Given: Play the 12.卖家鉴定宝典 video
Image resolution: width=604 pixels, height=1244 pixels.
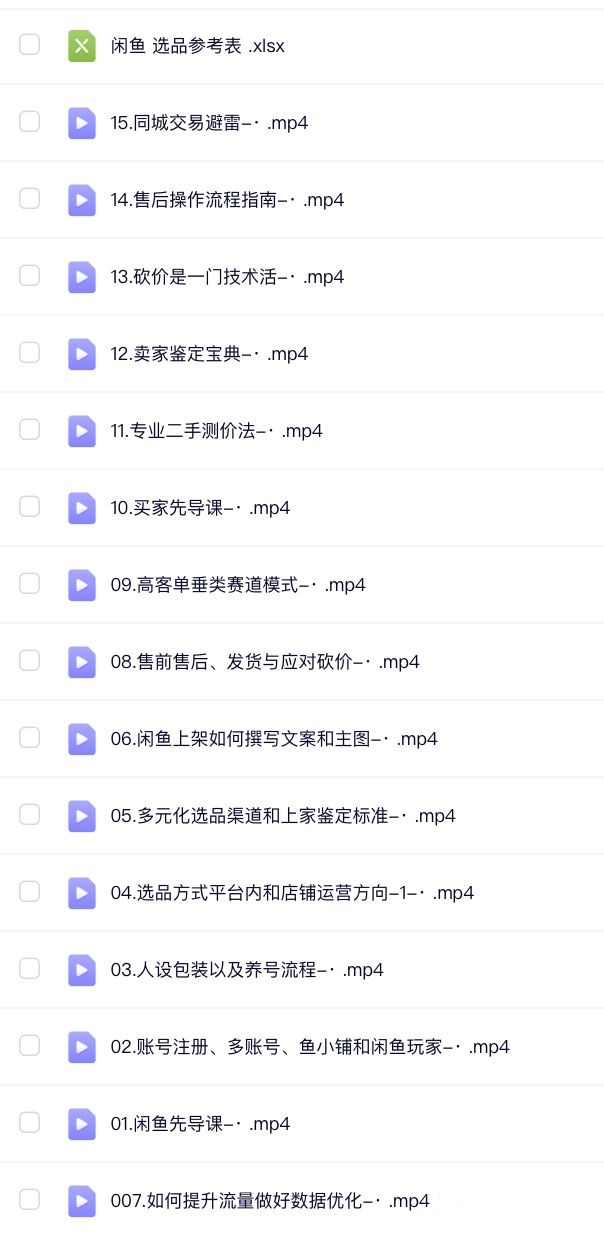Looking at the screenshot, I should pyautogui.click(x=209, y=354).
